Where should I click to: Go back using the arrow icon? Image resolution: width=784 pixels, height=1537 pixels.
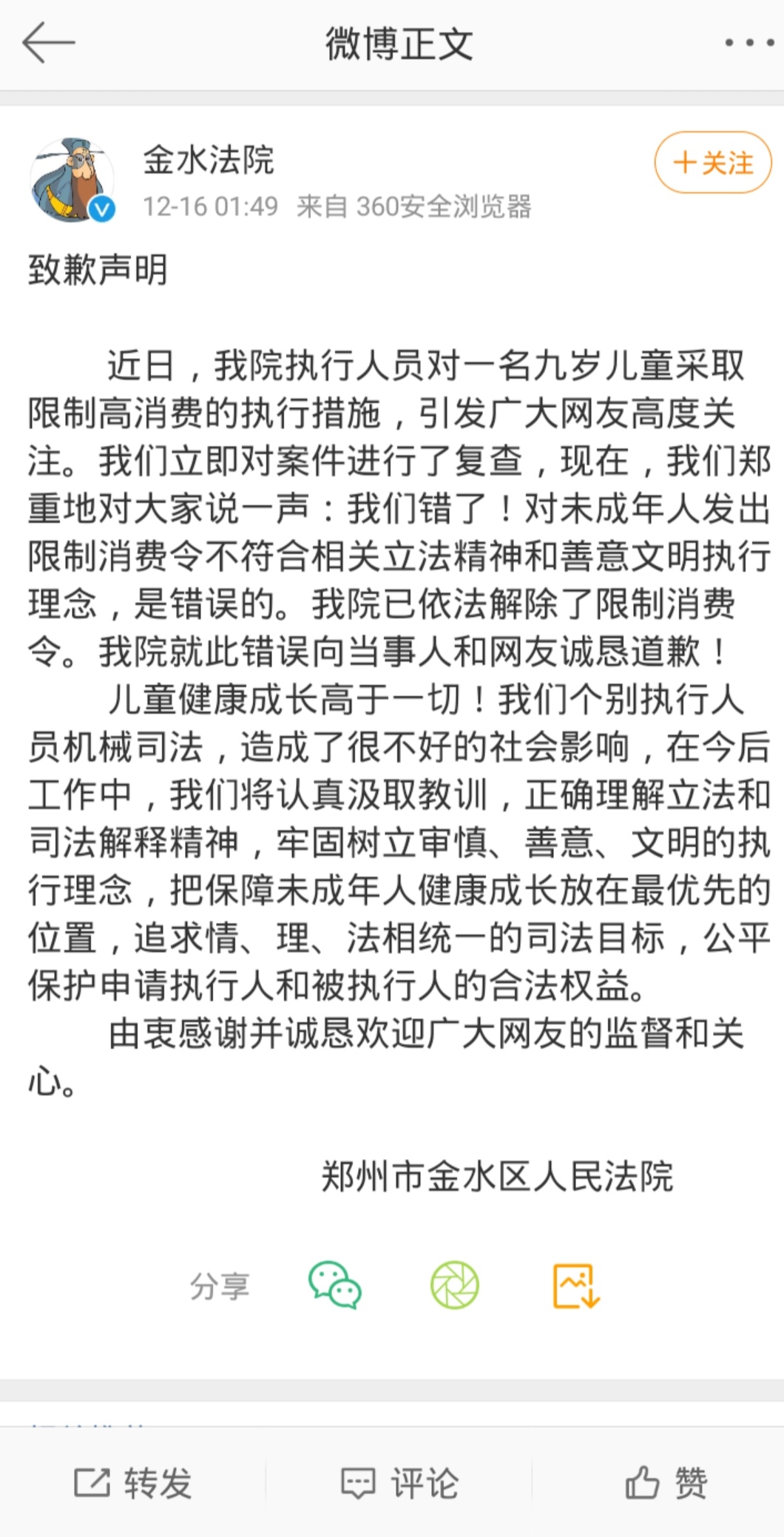coord(49,43)
